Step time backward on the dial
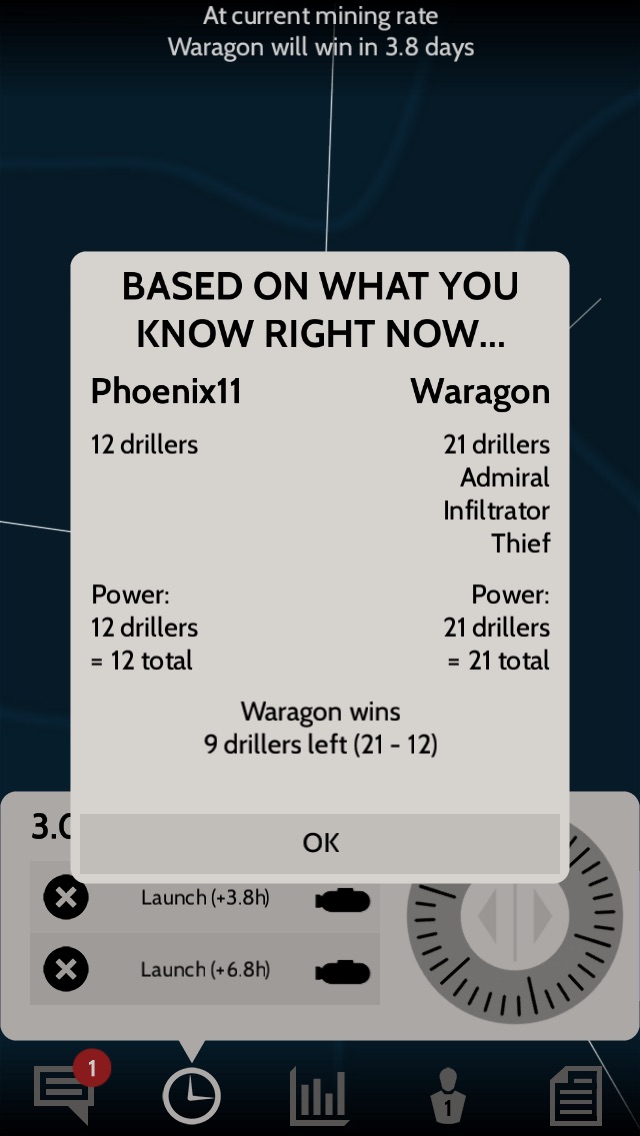The image size is (640, 1136). 492,914
